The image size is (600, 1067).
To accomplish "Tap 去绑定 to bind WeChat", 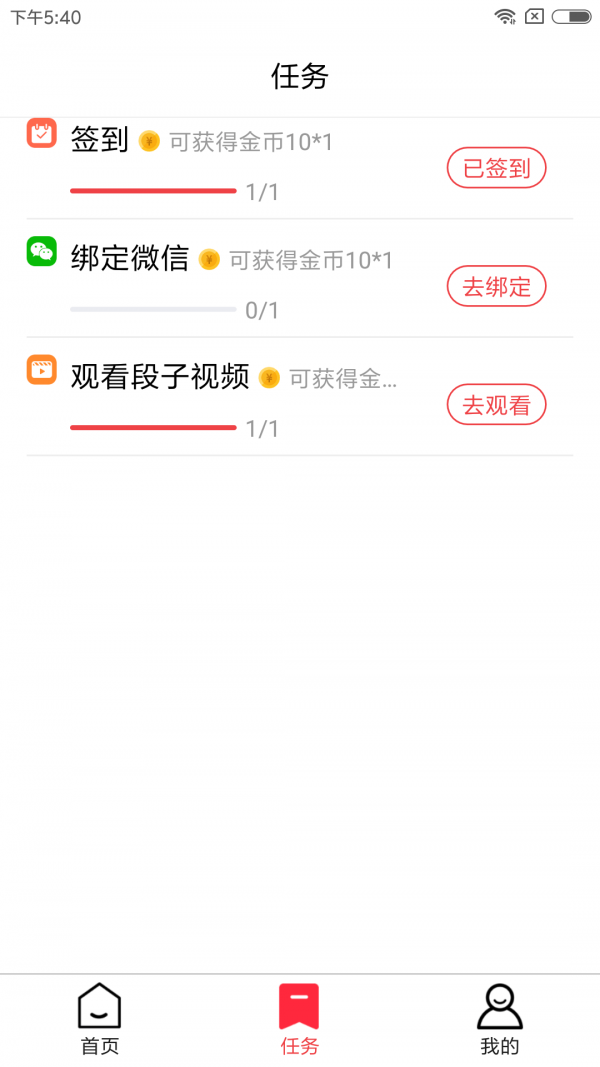I will click(x=496, y=287).
